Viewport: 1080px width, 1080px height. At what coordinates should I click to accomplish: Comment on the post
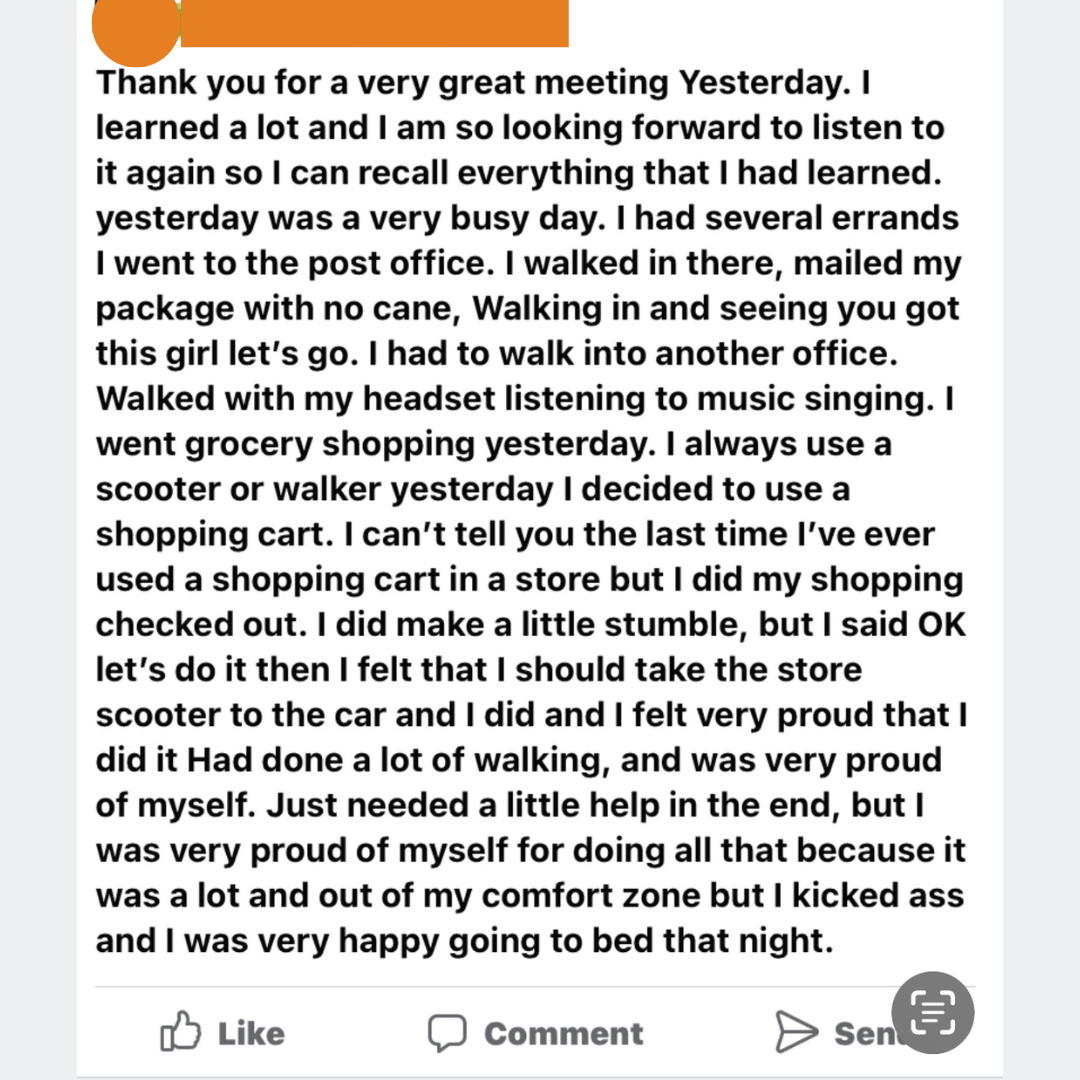535,1033
